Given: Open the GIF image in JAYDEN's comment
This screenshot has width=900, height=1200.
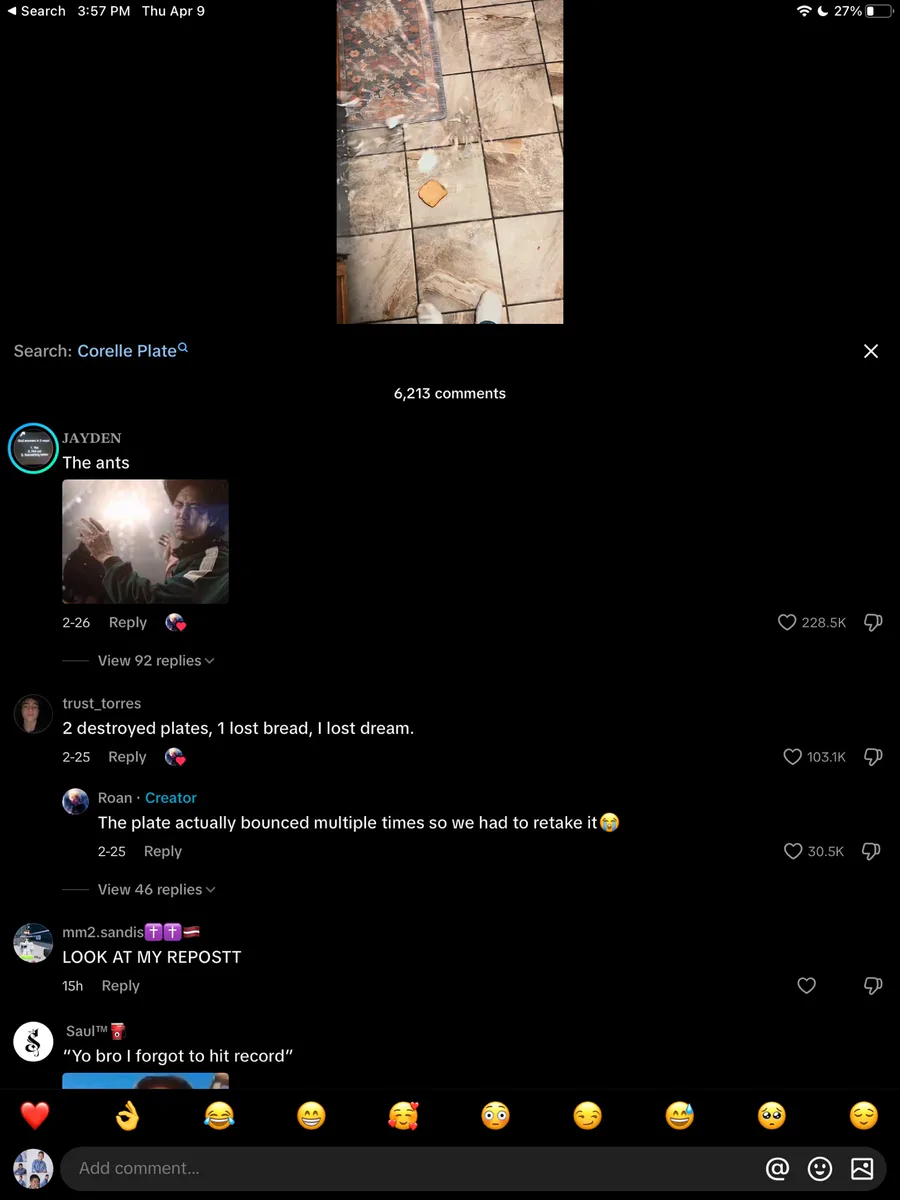Looking at the screenshot, I should point(145,541).
